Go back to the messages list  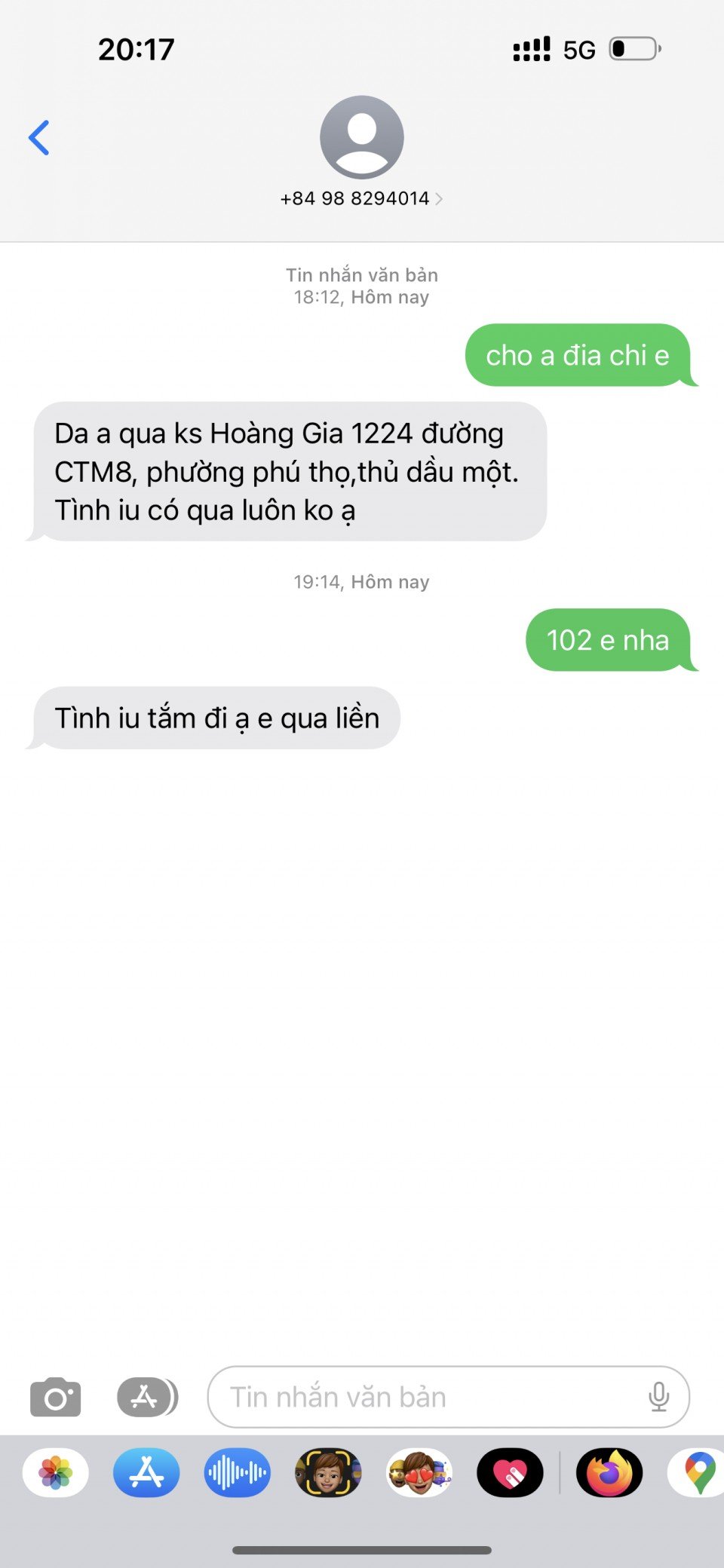(39, 138)
